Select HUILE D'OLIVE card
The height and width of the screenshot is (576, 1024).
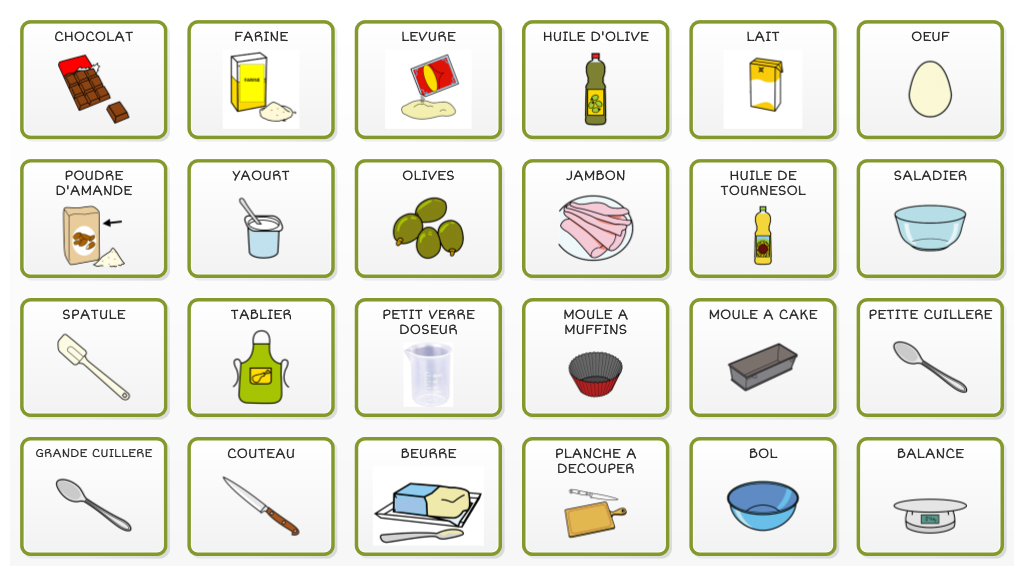[x=595, y=80]
